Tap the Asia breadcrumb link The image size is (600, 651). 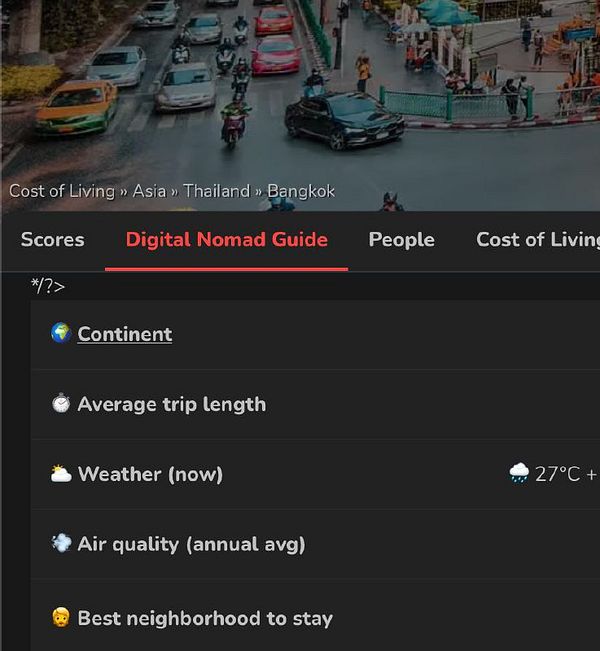coord(149,191)
